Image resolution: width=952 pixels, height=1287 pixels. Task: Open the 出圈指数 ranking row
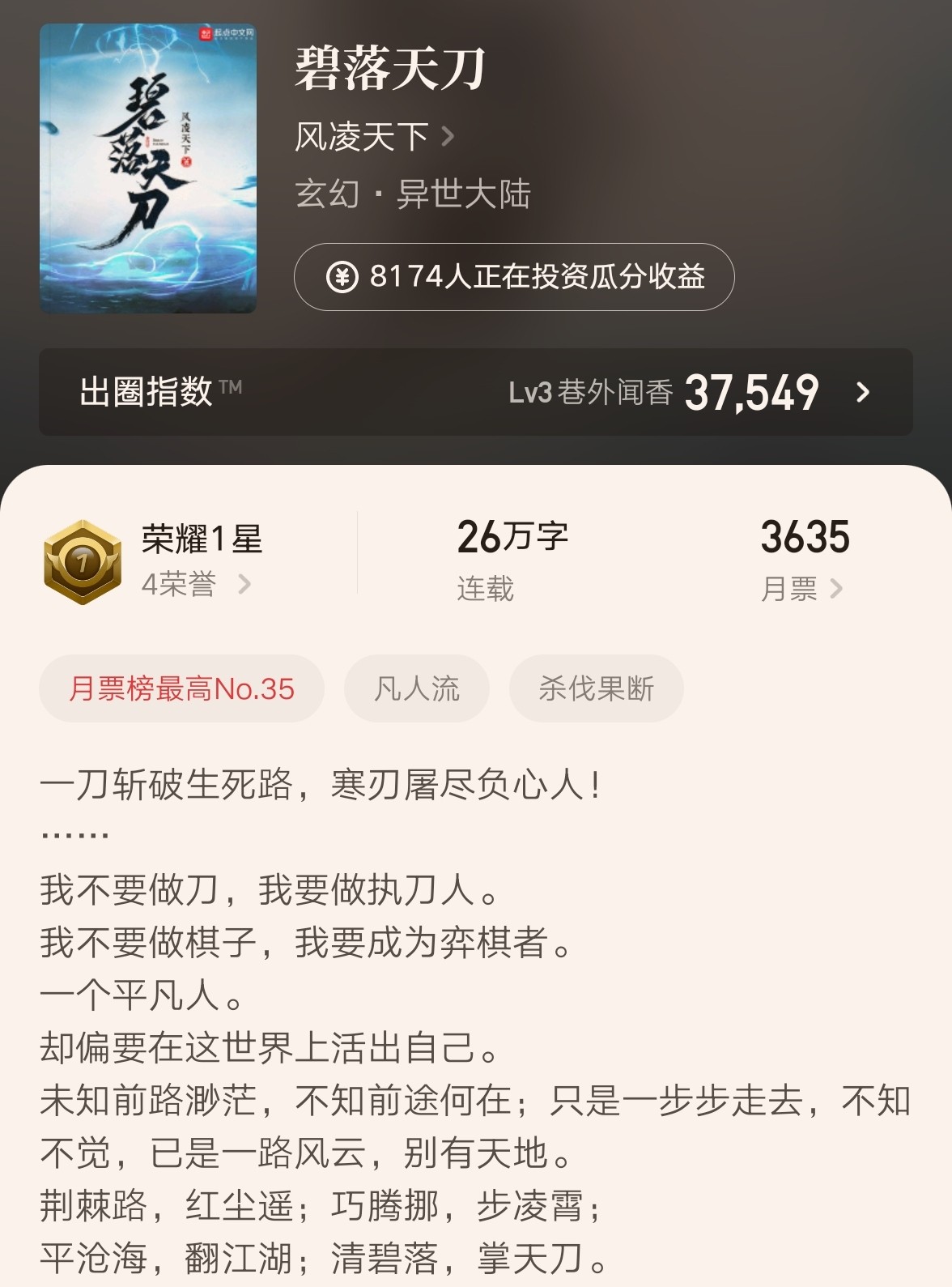click(x=475, y=392)
